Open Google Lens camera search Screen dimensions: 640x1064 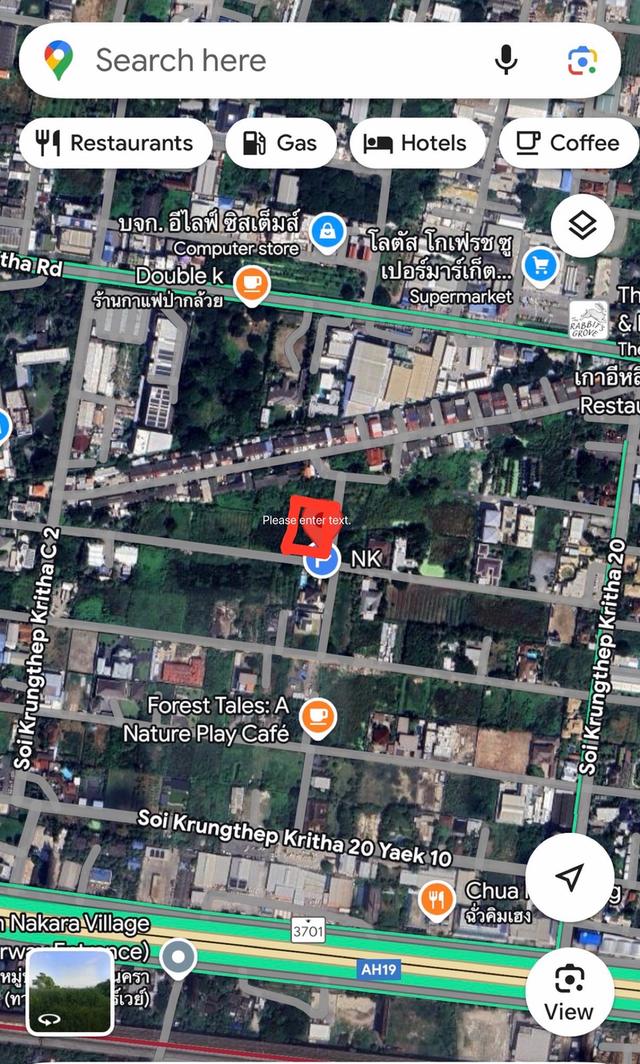click(x=582, y=60)
